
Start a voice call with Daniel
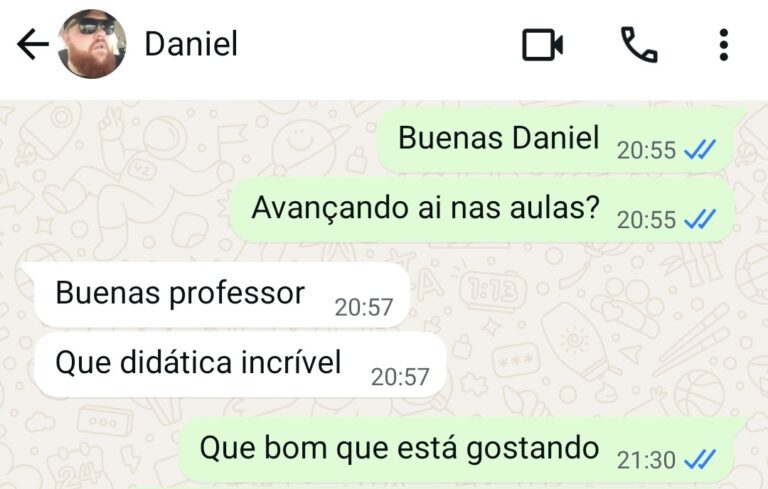tap(638, 45)
